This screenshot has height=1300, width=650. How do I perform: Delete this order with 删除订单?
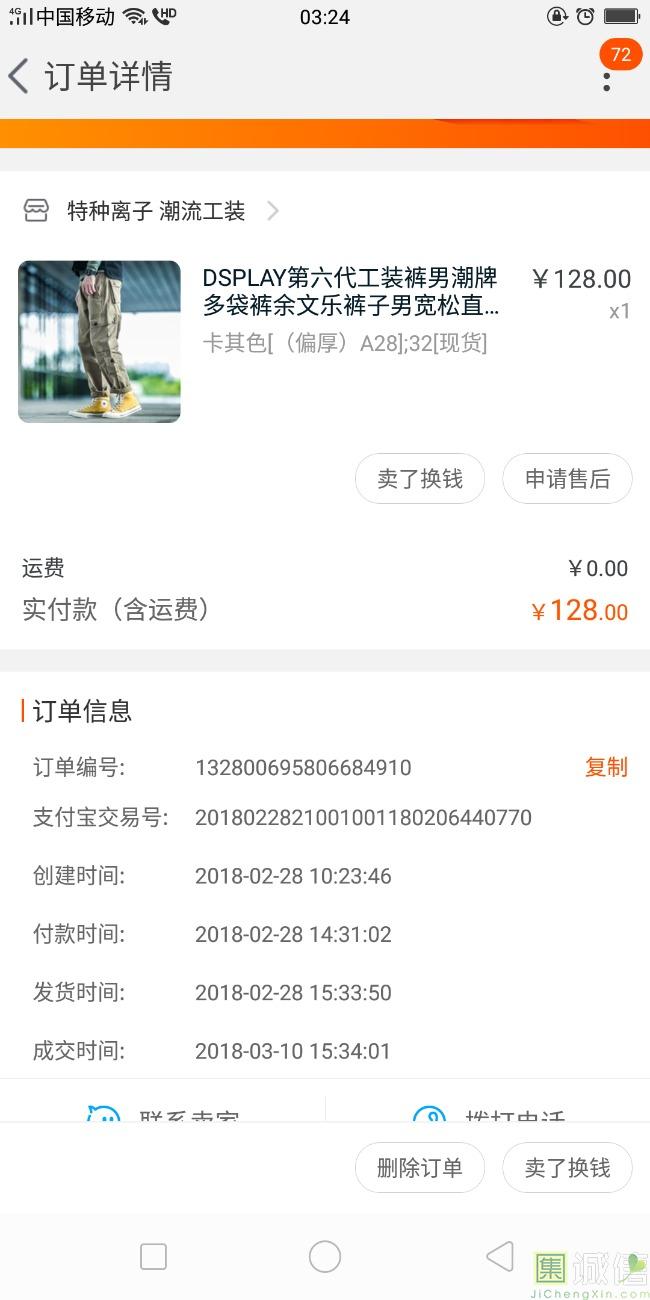(x=419, y=1168)
